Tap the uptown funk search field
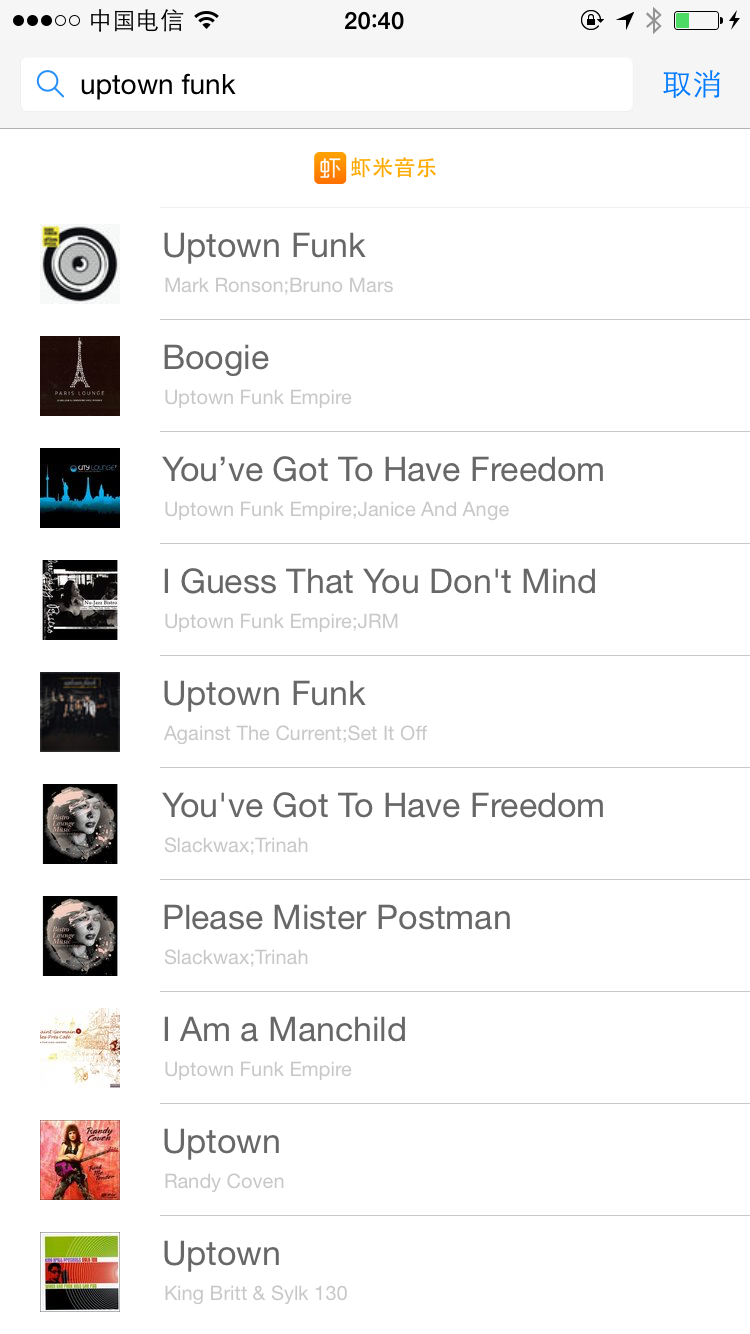The height and width of the screenshot is (1334, 750). coord(327,84)
